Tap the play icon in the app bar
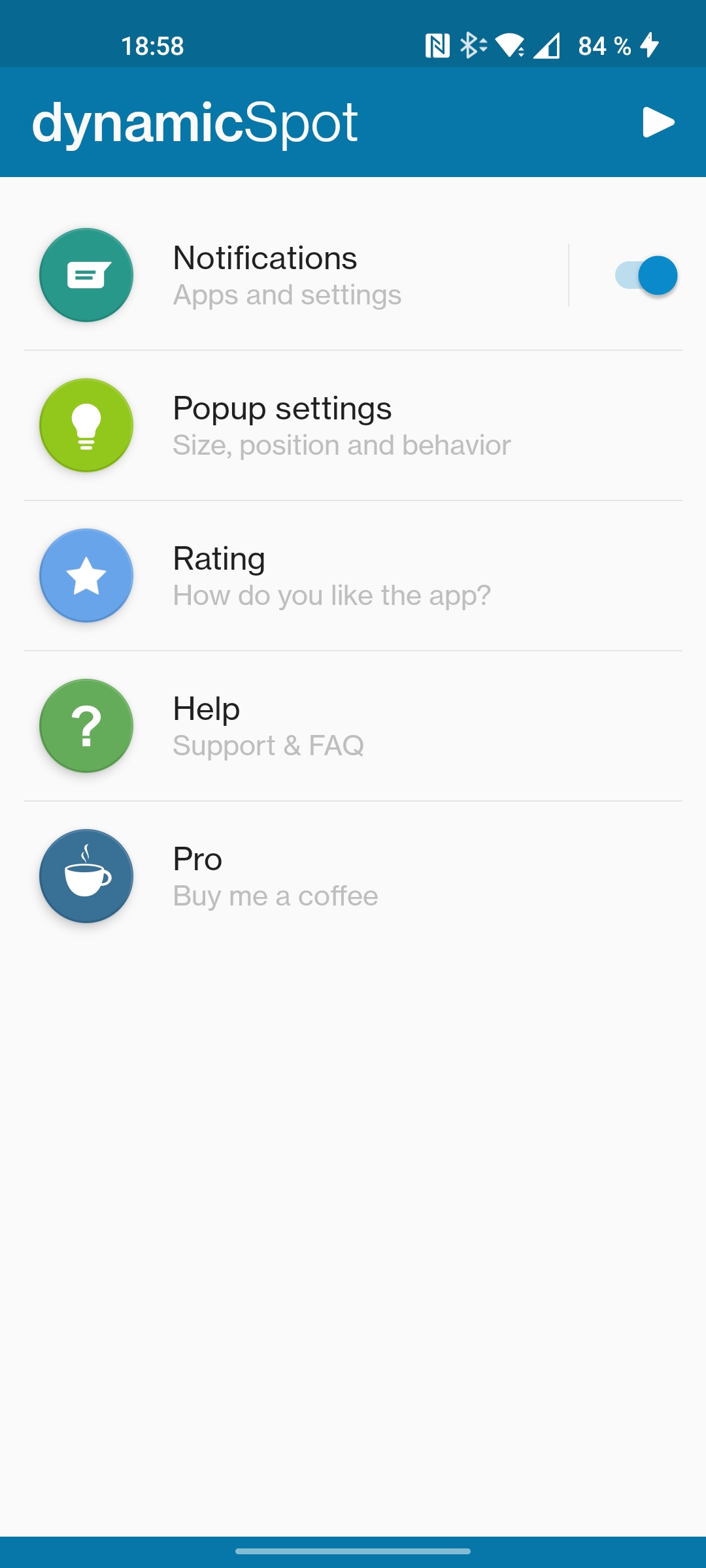706x1568 pixels. (x=658, y=122)
